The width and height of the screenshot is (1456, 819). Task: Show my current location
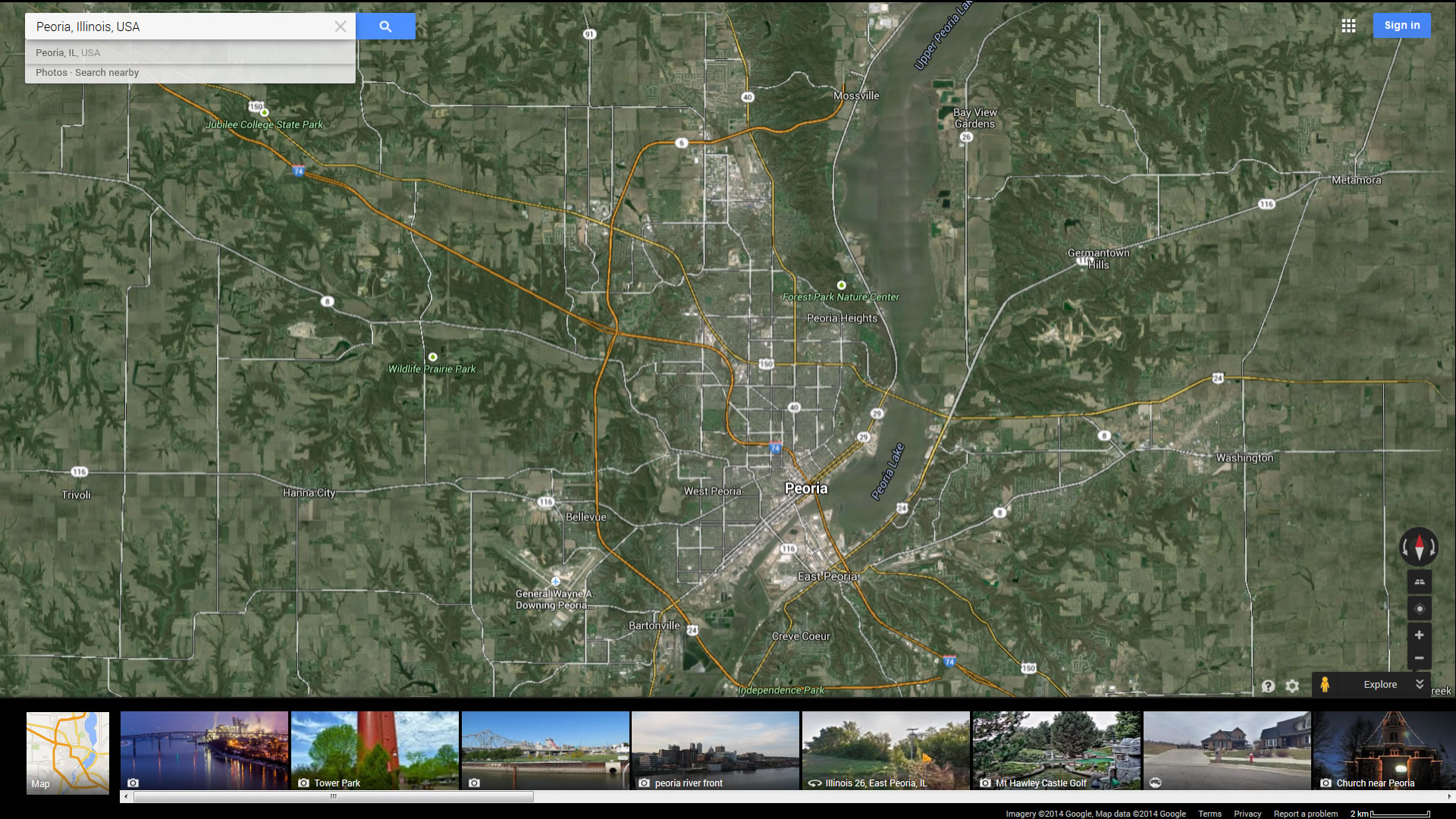click(x=1419, y=608)
